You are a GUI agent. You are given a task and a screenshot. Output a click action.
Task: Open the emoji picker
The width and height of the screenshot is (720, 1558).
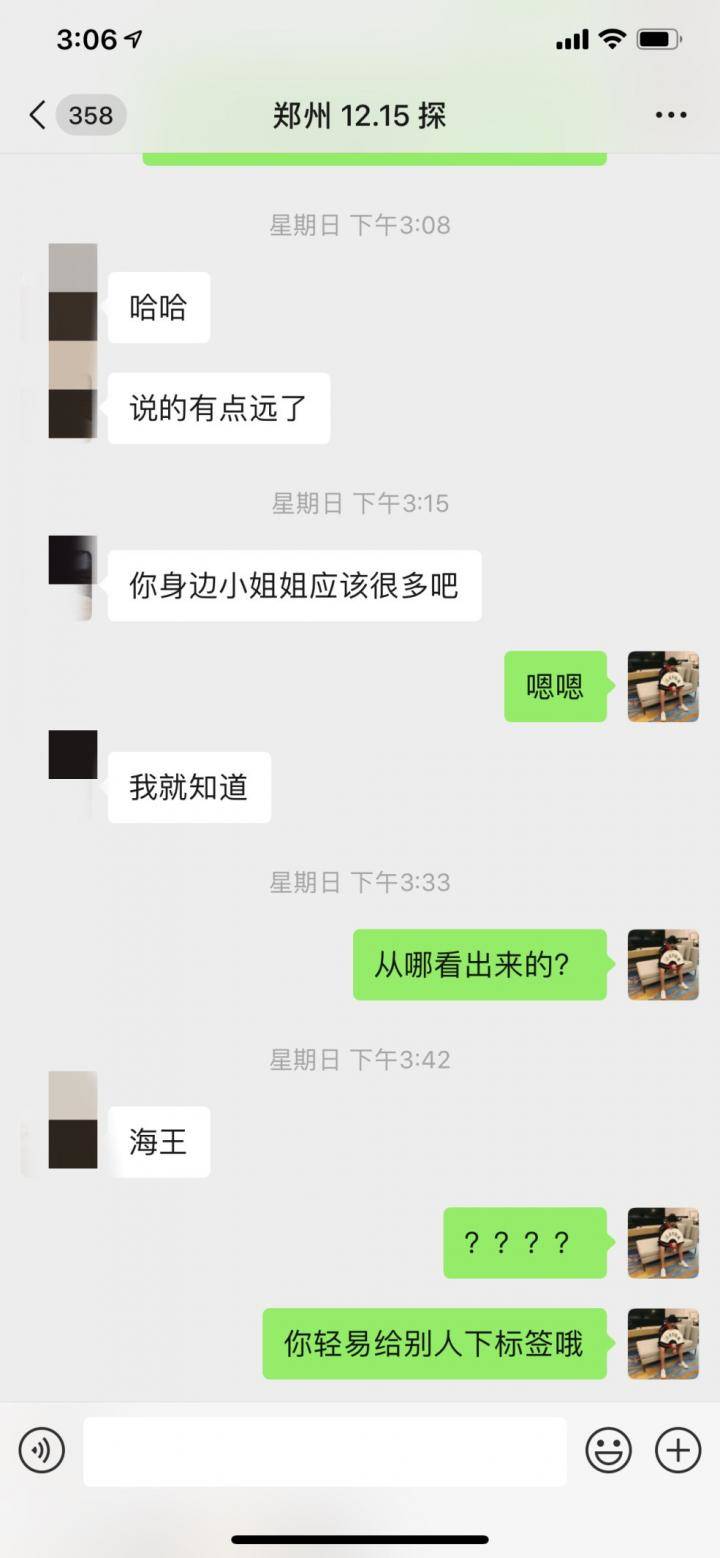pos(609,1451)
